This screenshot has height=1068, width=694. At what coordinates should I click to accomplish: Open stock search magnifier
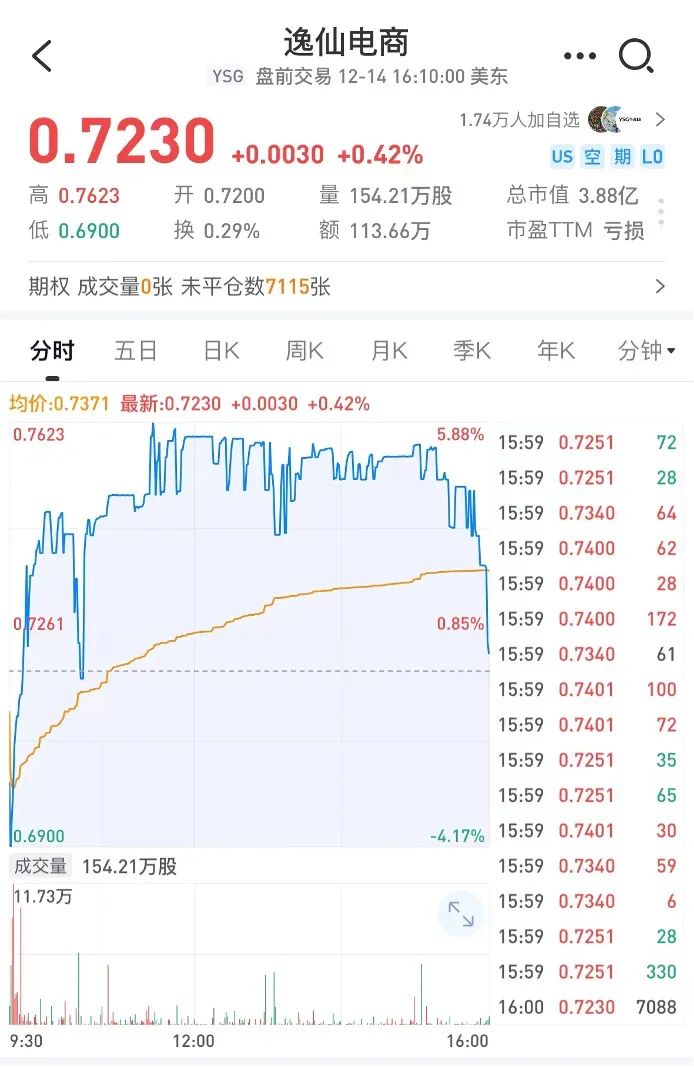click(636, 56)
